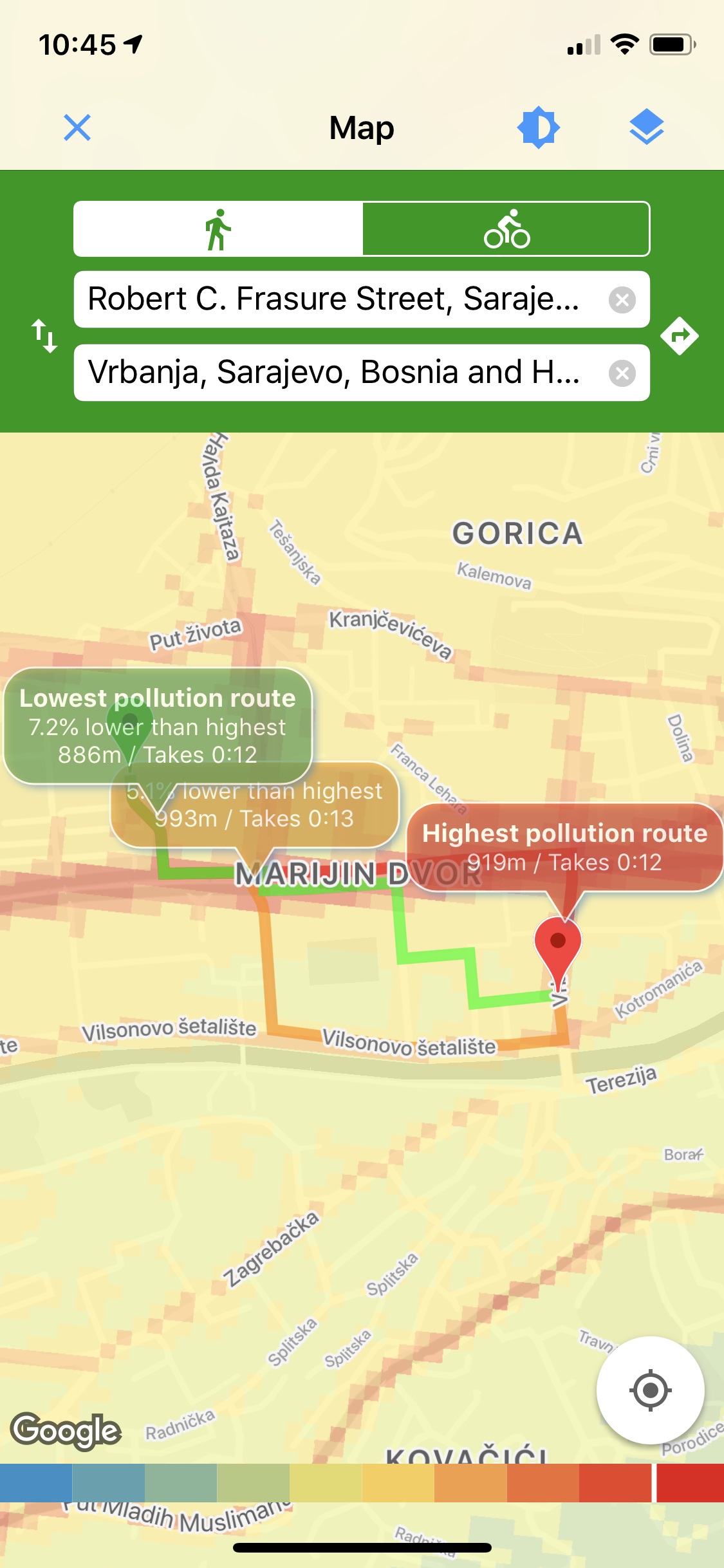Viewport: 724px width, 1568px height.
Task: Center map on my location
Action: (650, 1390)
